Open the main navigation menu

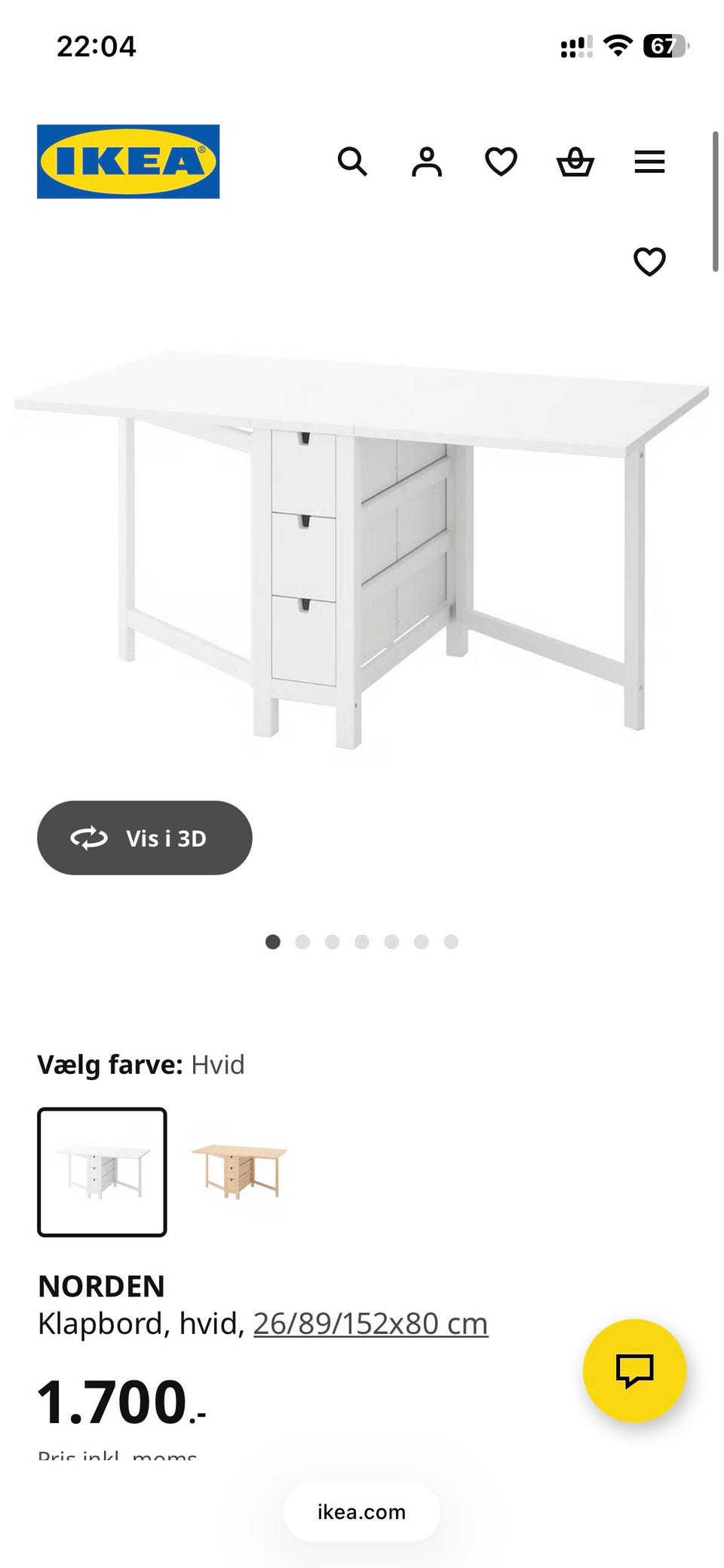[649, 161]
